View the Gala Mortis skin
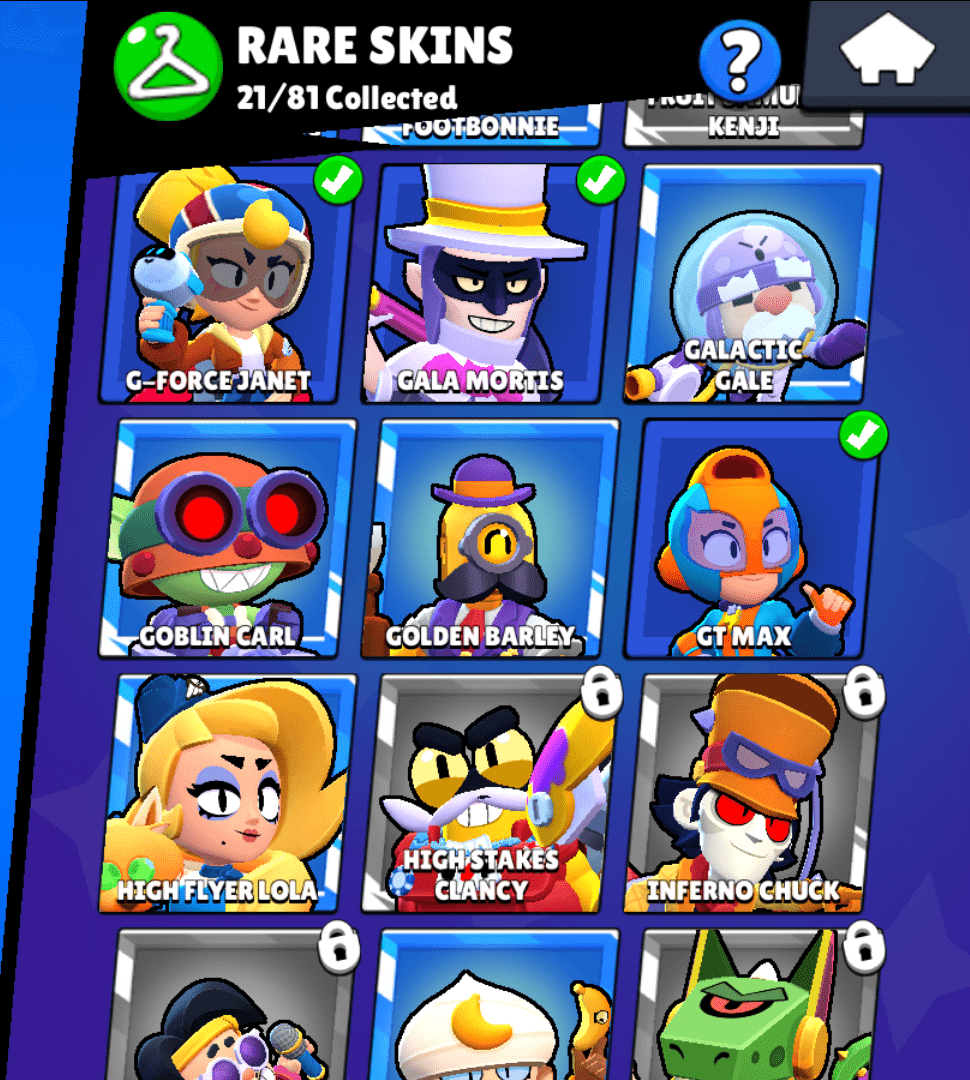 point(490,285)
